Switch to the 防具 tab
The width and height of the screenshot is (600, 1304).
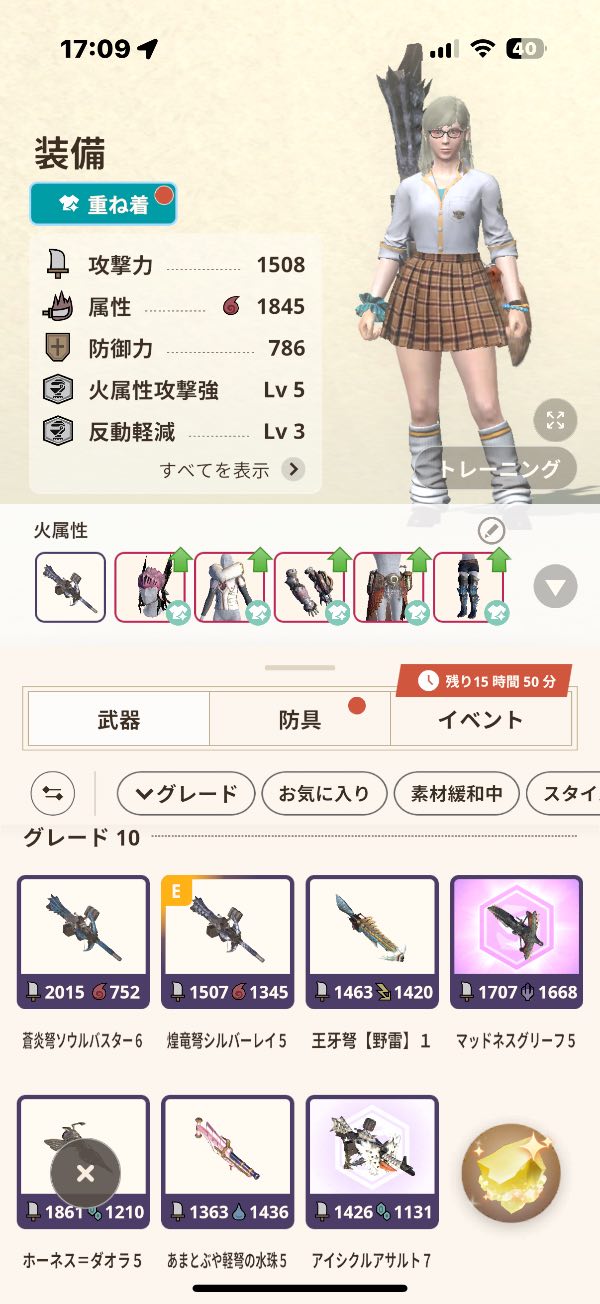tap(299, 719)
